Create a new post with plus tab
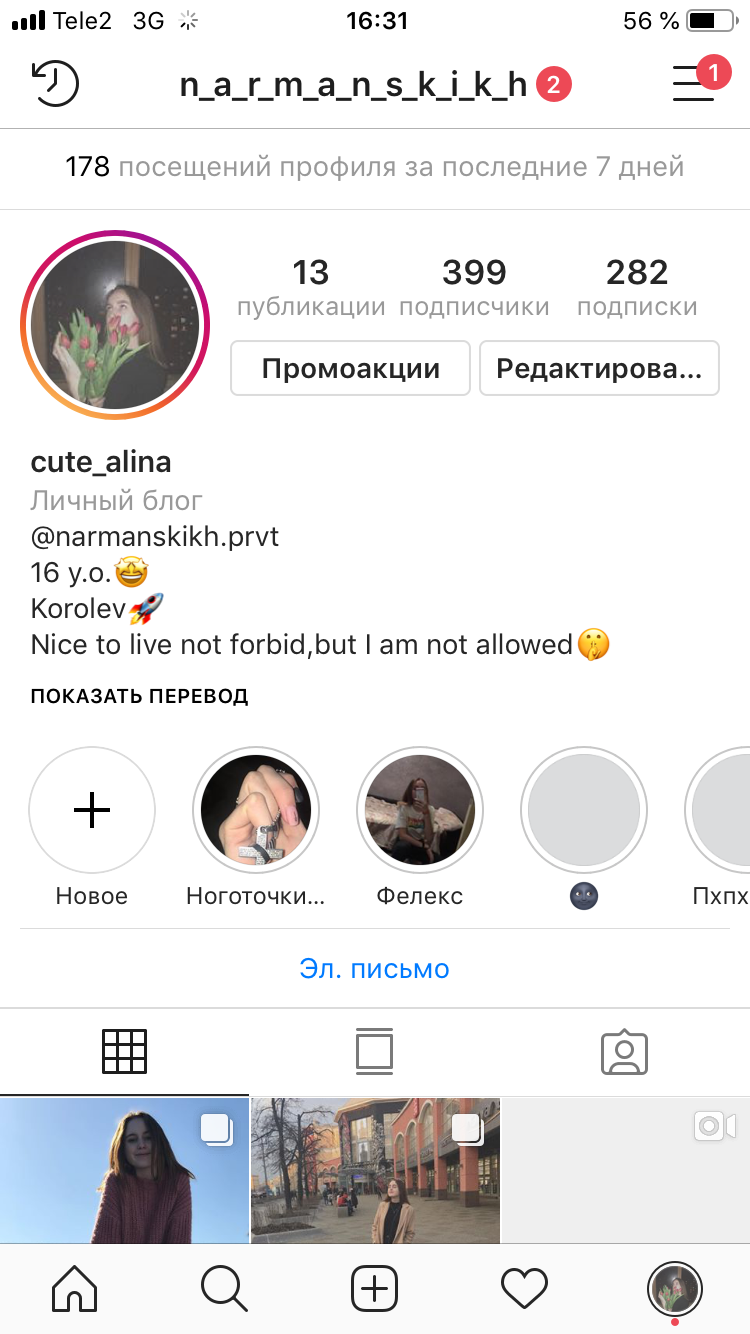 coord(375,1288)
